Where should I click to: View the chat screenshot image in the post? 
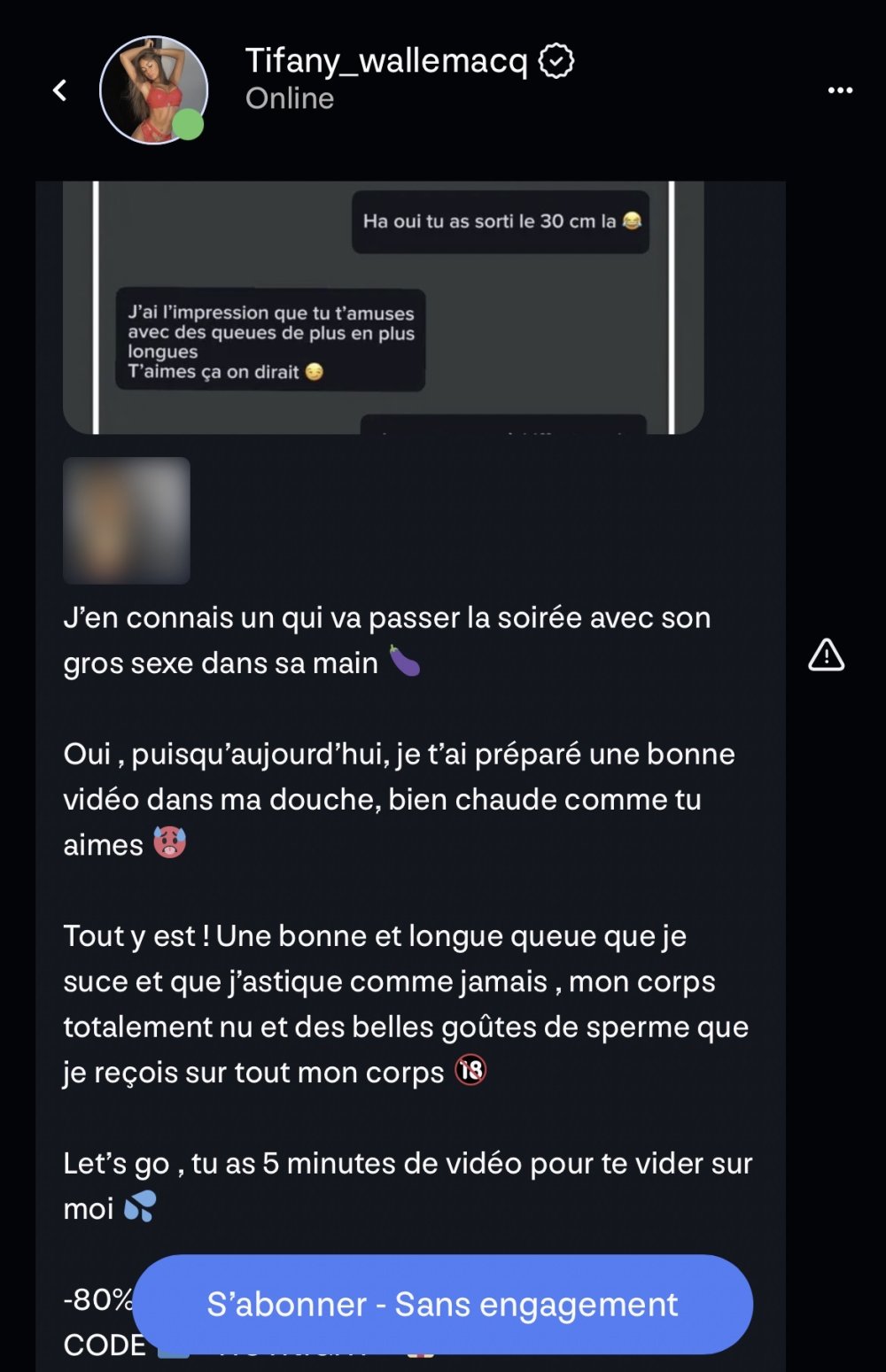tap(384, 307)
